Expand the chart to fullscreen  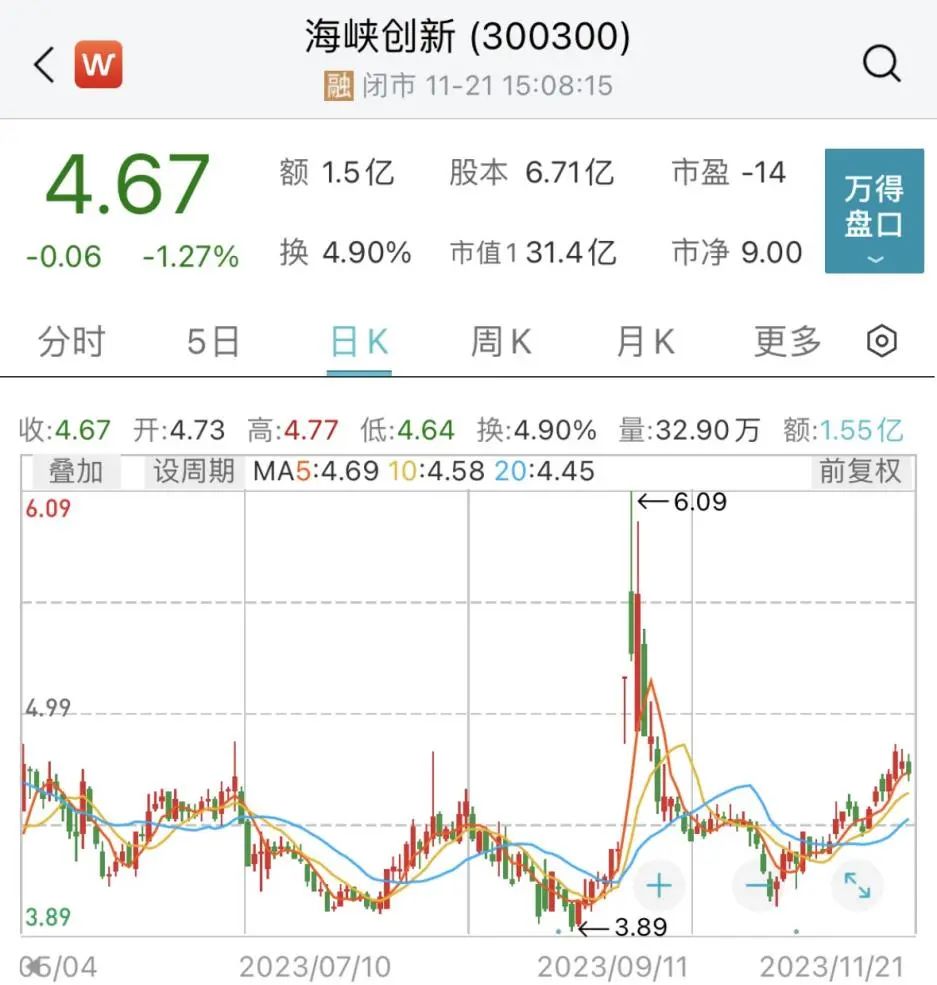point(857,885)
